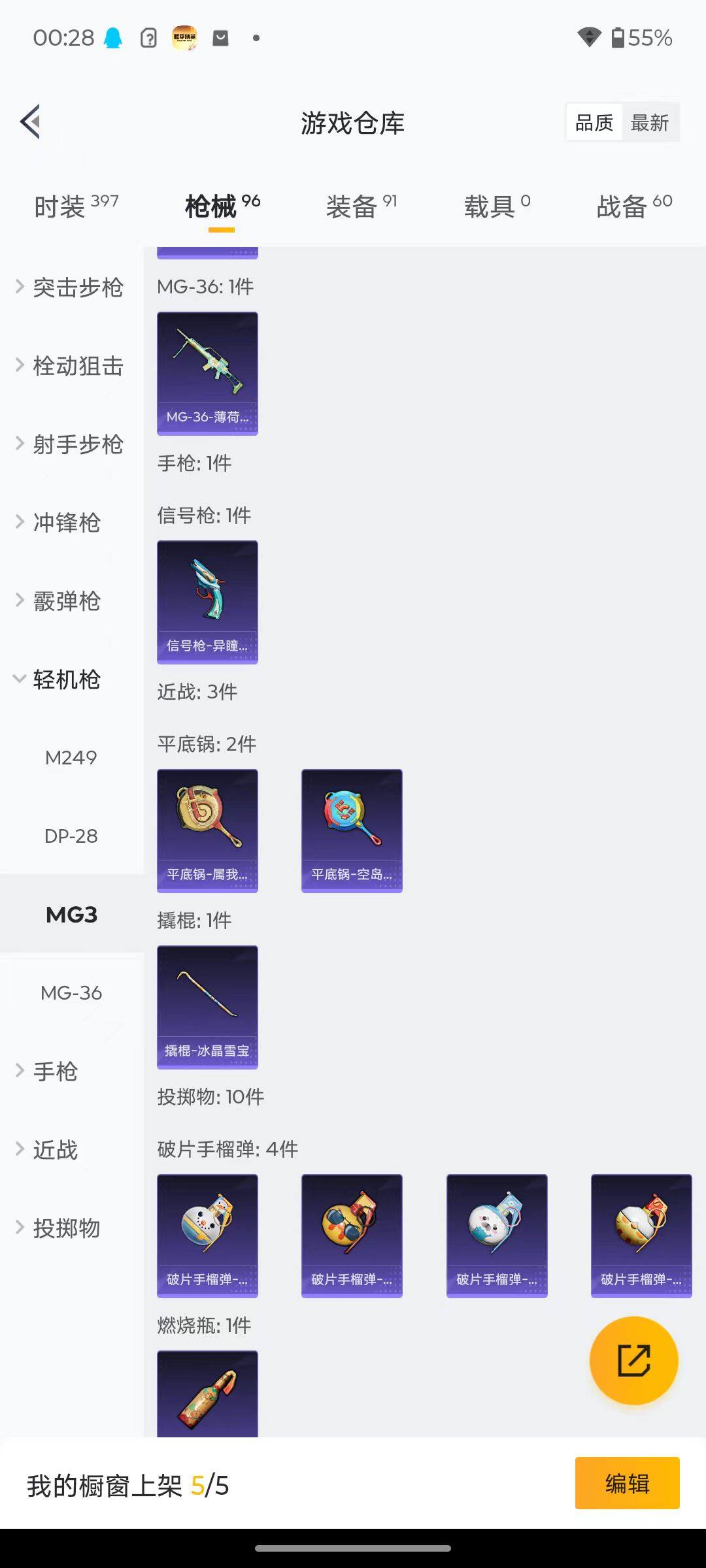Select the MG-36-薄荷 weapon skin thumbnail
This screenshot has height=1568, width=706.
click(x=207, y=372)
